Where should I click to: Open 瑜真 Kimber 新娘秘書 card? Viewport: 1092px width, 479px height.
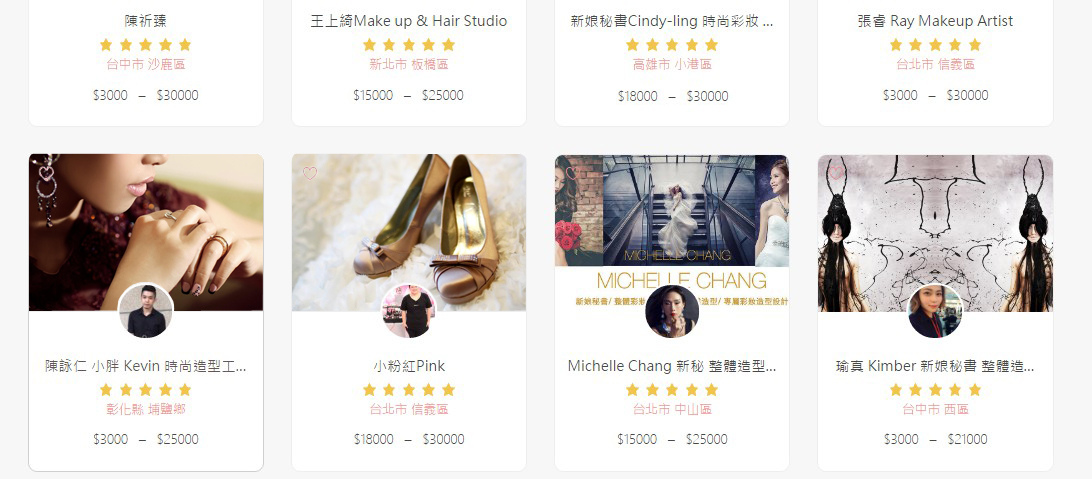pos(935,366)
